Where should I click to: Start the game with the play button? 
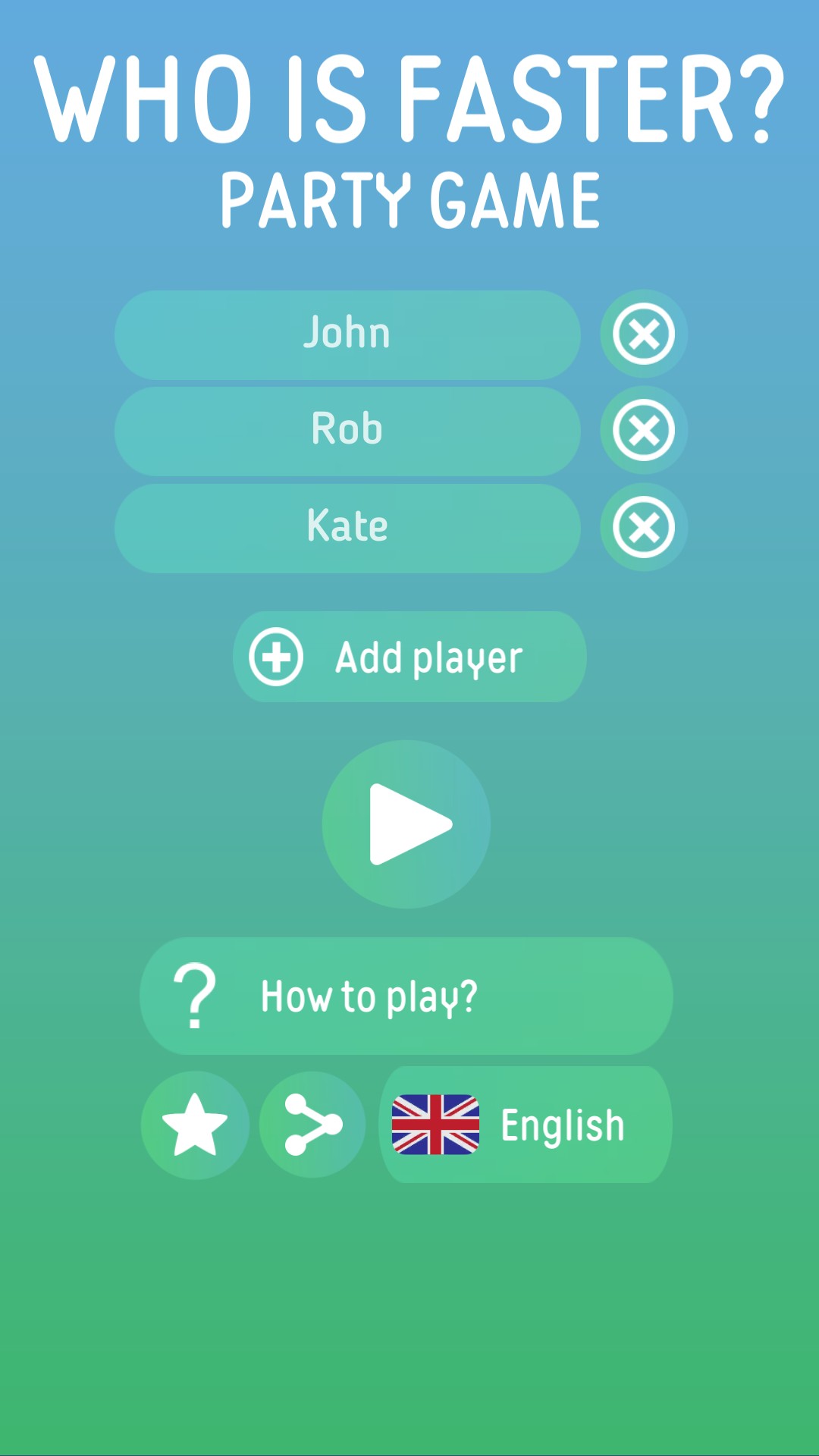[406, 824]
